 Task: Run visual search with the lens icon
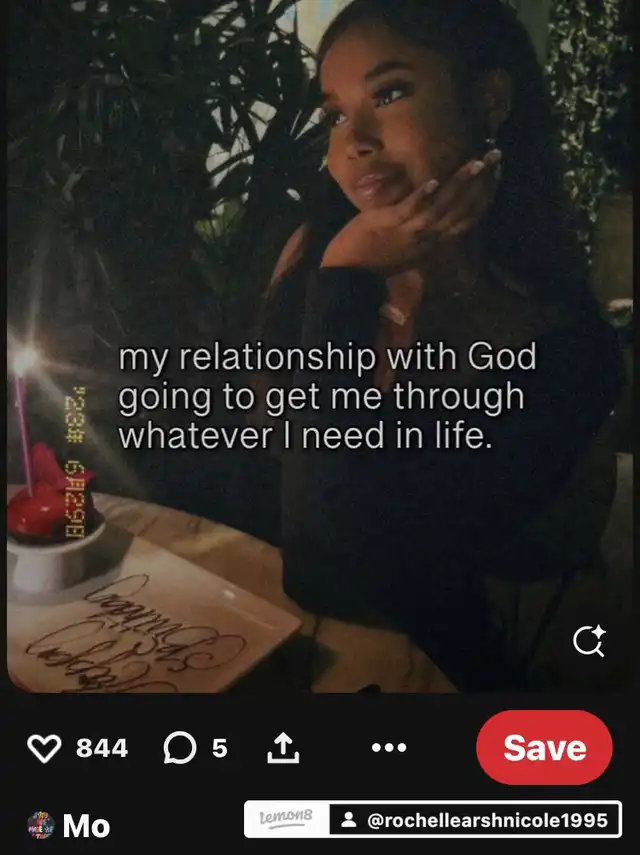coord(589,641)
